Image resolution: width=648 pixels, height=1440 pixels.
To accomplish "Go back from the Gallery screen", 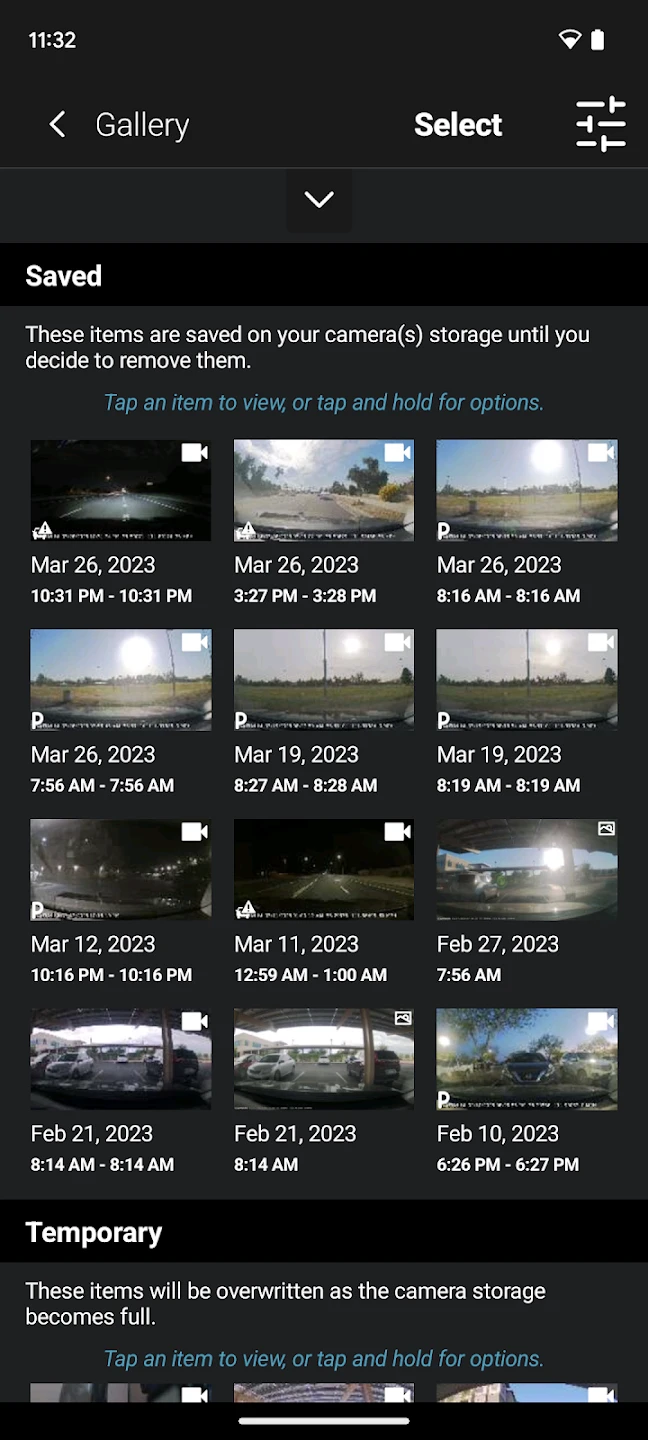I will pos(58,125).
